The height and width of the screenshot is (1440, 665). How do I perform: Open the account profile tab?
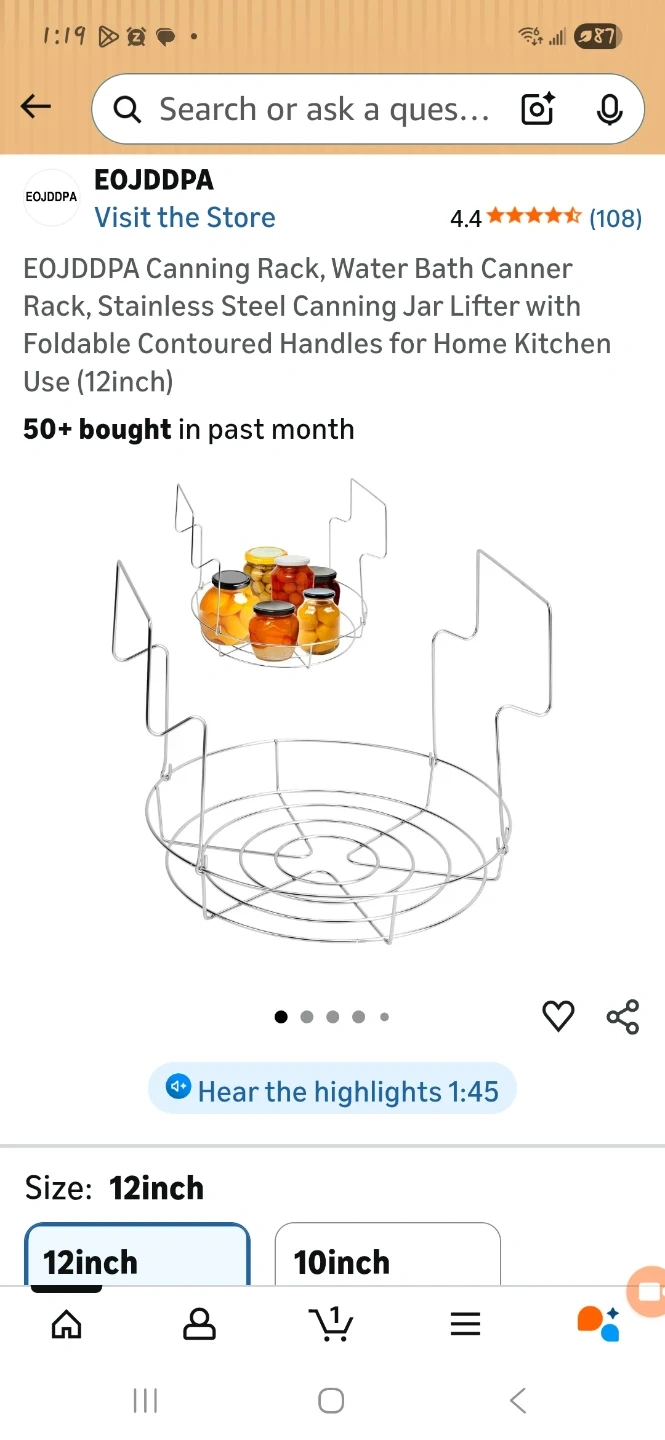coord(199,1325)
